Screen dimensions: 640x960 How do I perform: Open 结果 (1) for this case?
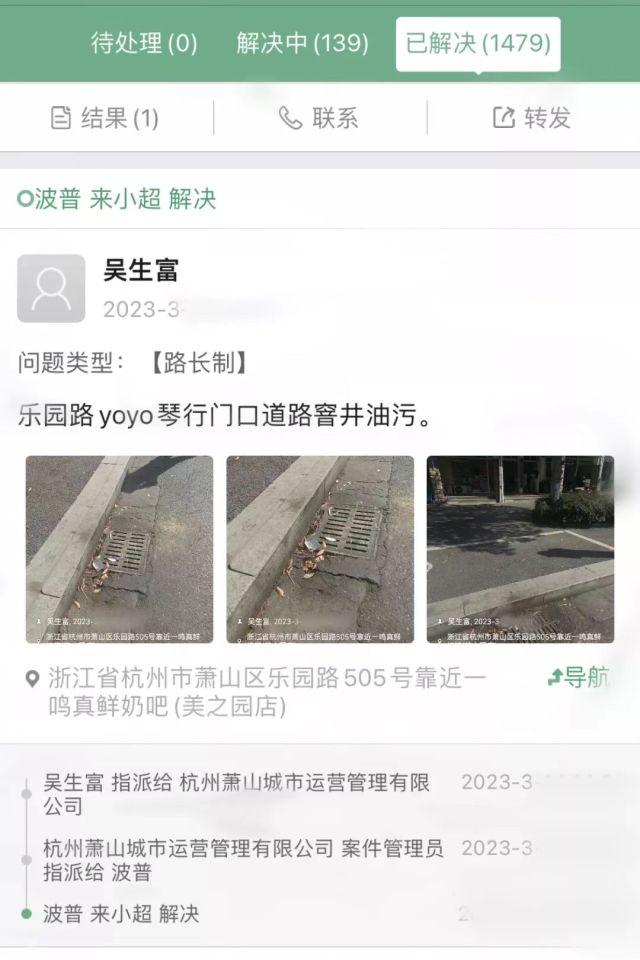(105, 118)
